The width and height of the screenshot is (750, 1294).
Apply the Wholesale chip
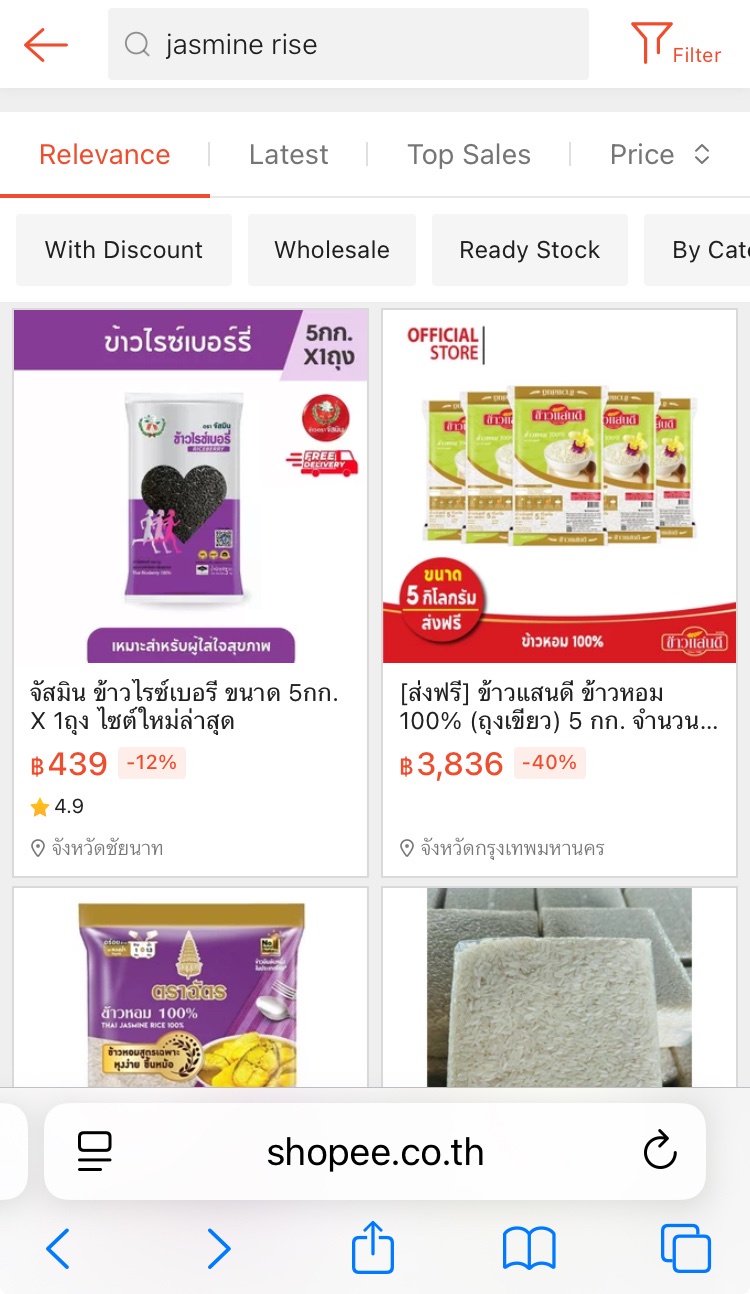click(332, 250)
